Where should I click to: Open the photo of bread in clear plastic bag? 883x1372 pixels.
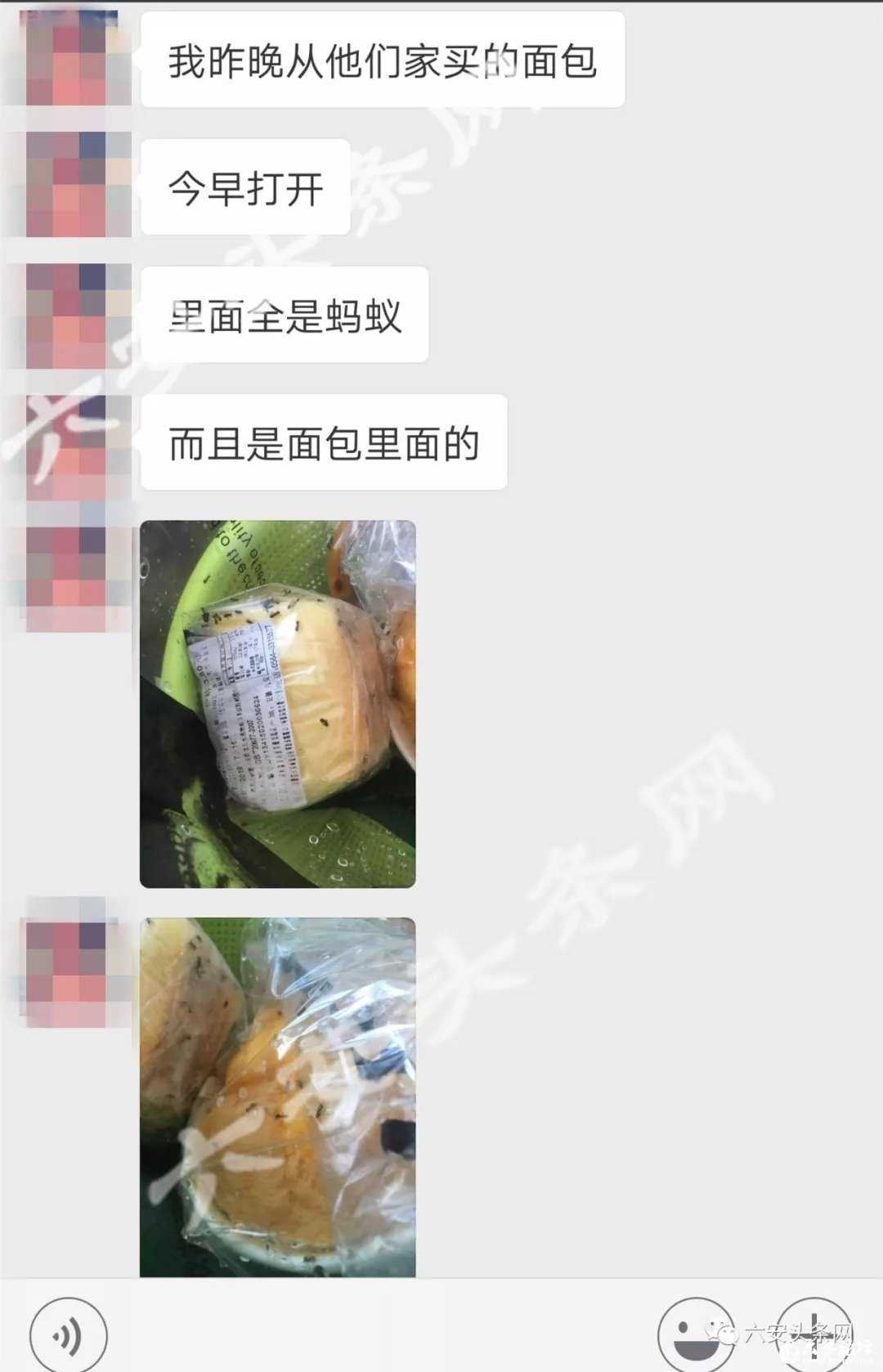point(278,1096)
